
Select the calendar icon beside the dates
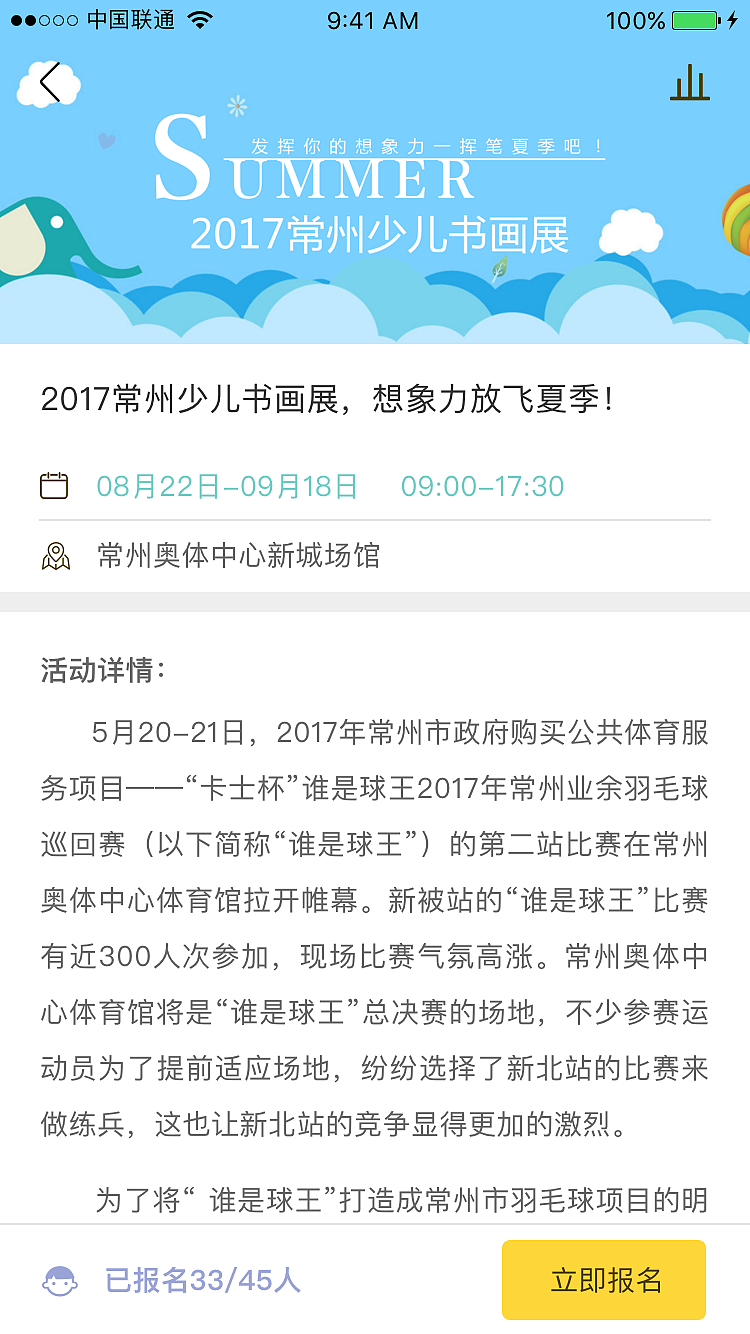(57, 485)
